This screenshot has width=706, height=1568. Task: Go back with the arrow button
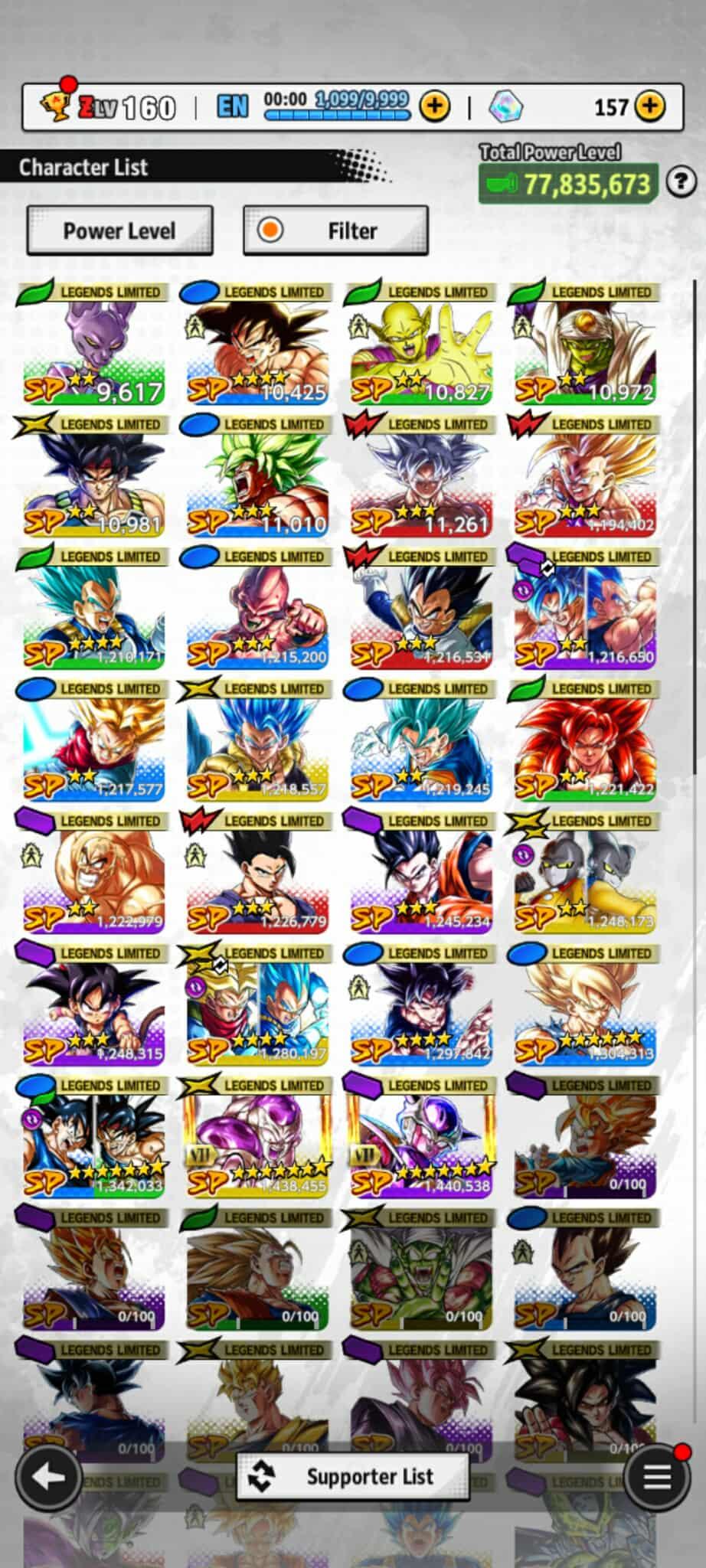click(x=48, y=1477)
